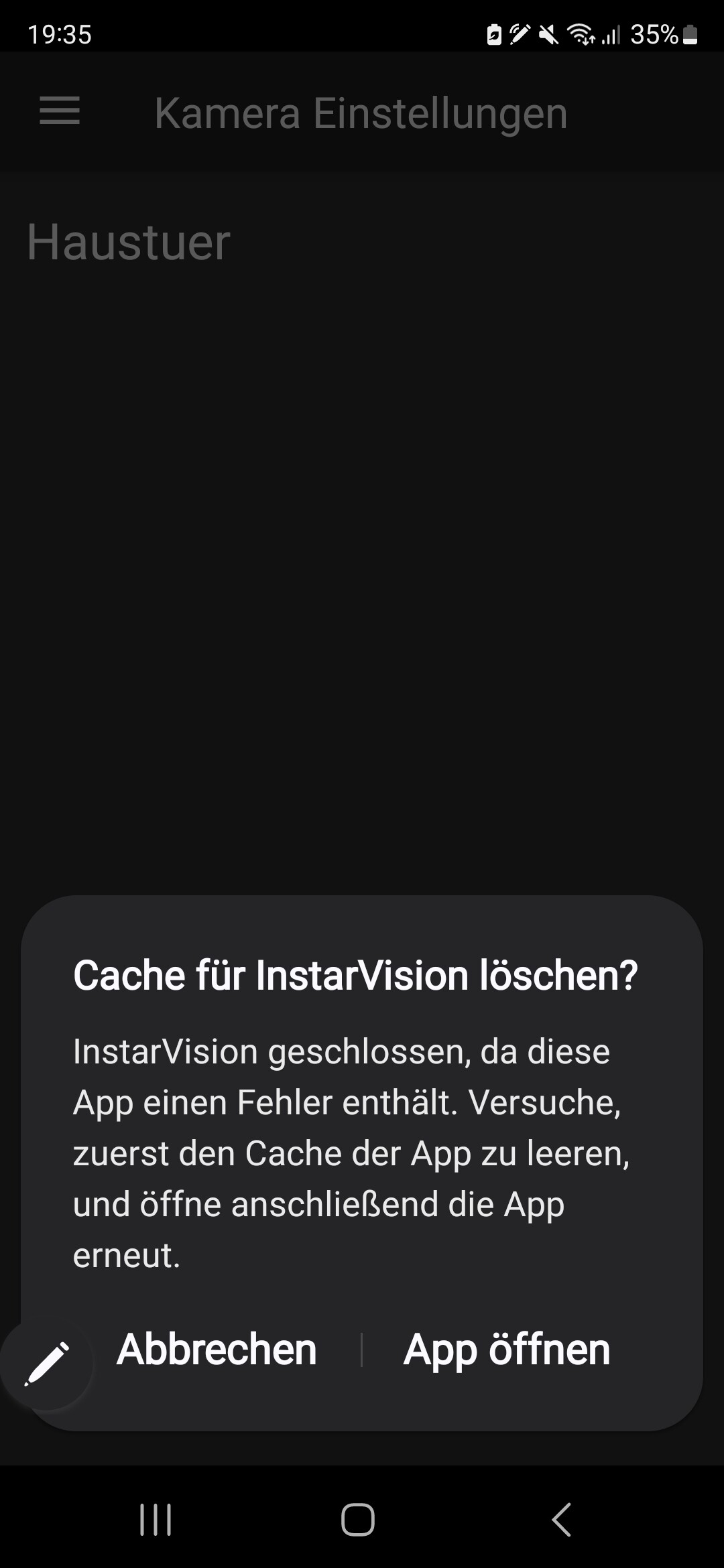
Task: Tap the floating pencil edit button
Action: tap(47, 1363)
